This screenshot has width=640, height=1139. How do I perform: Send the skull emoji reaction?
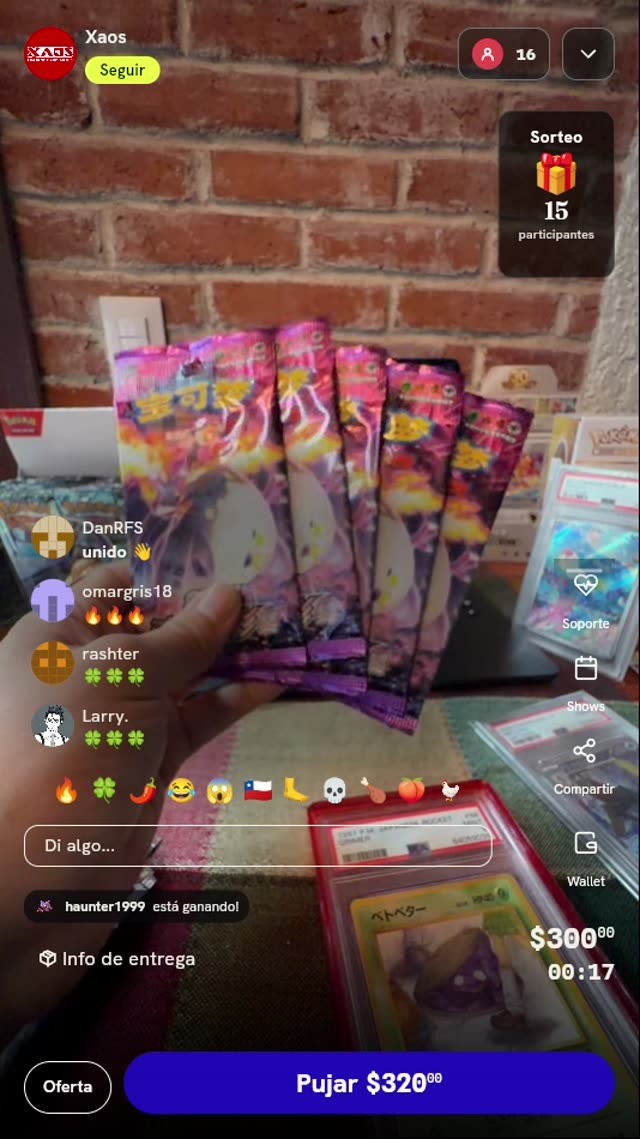click(334, 790)
